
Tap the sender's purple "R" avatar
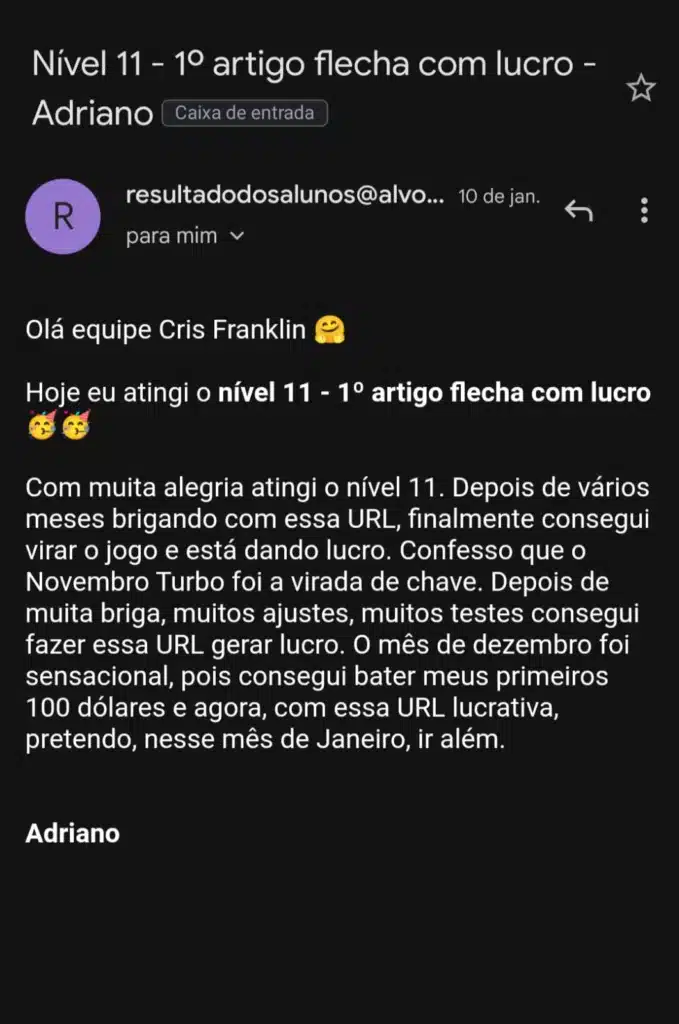click(63, 216)
